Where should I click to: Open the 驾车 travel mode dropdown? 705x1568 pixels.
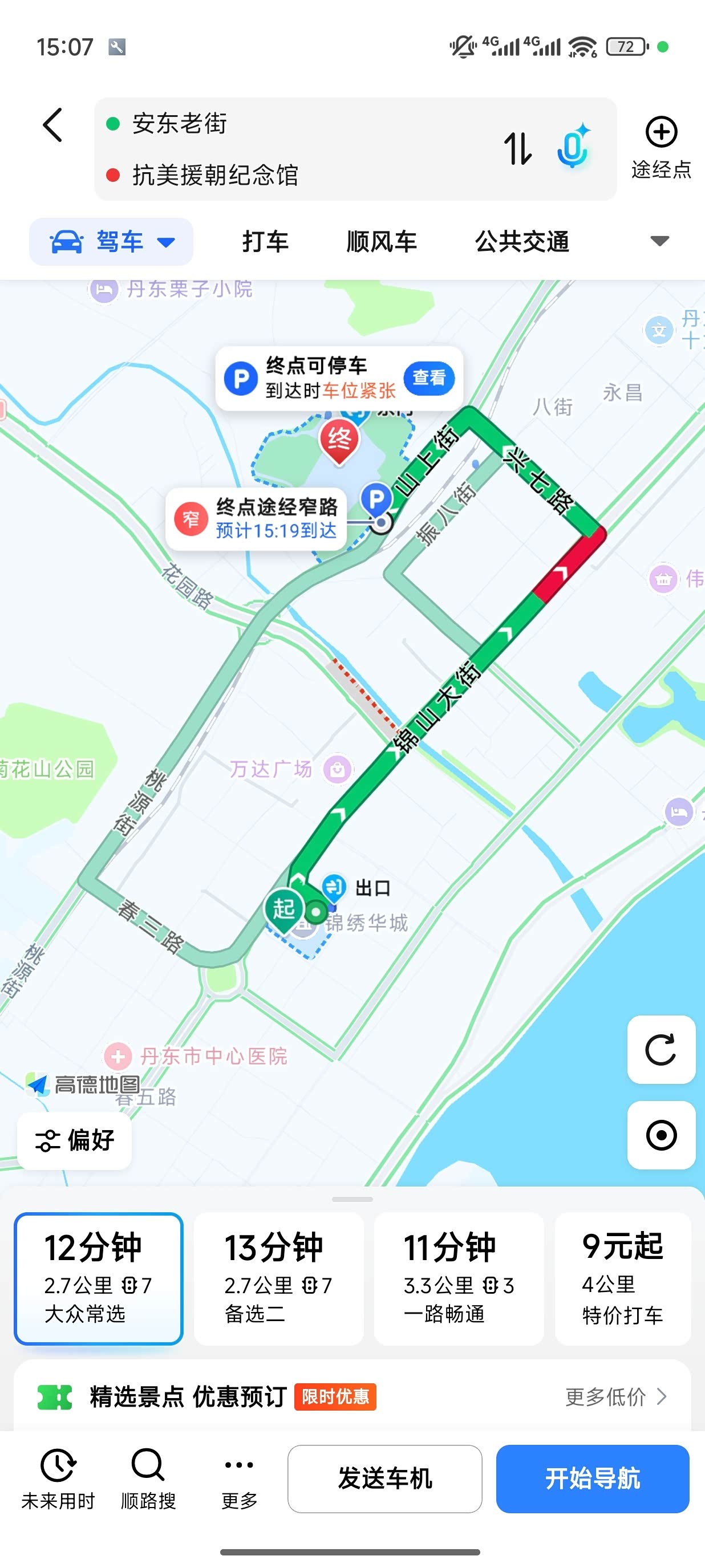(111, 242)
